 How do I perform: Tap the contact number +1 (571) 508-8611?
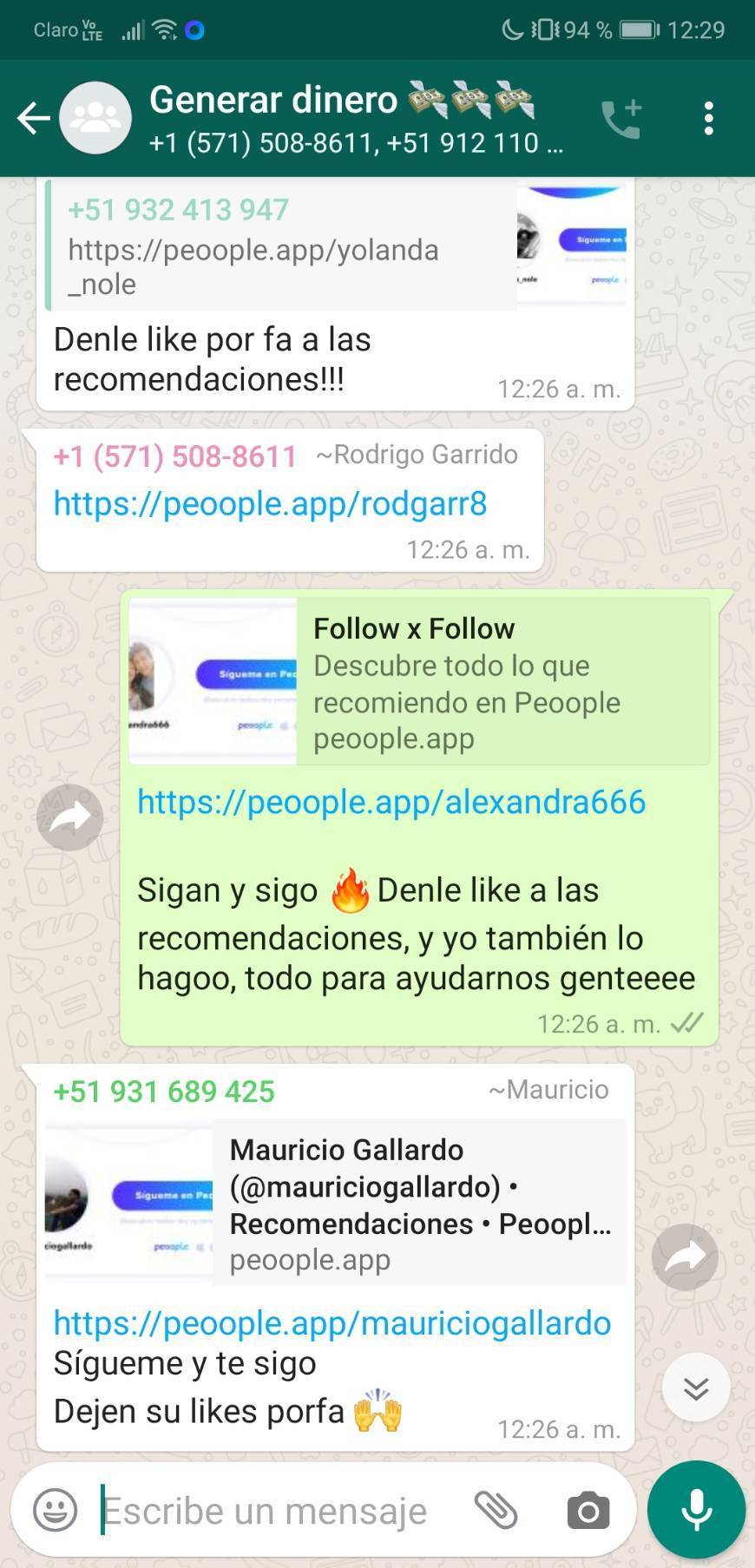coord(174,454)
